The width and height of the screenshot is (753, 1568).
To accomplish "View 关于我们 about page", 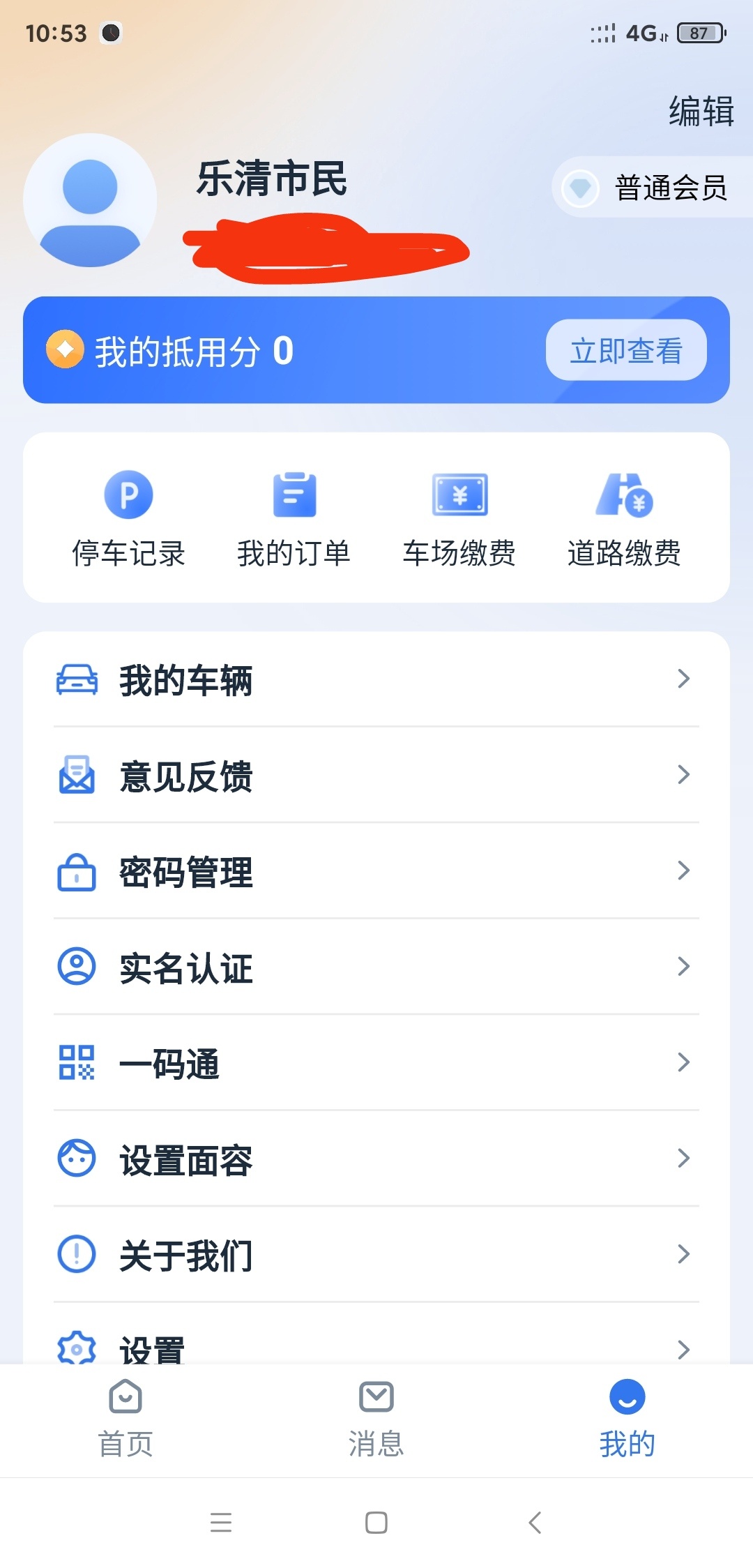I will [376, 1255].
